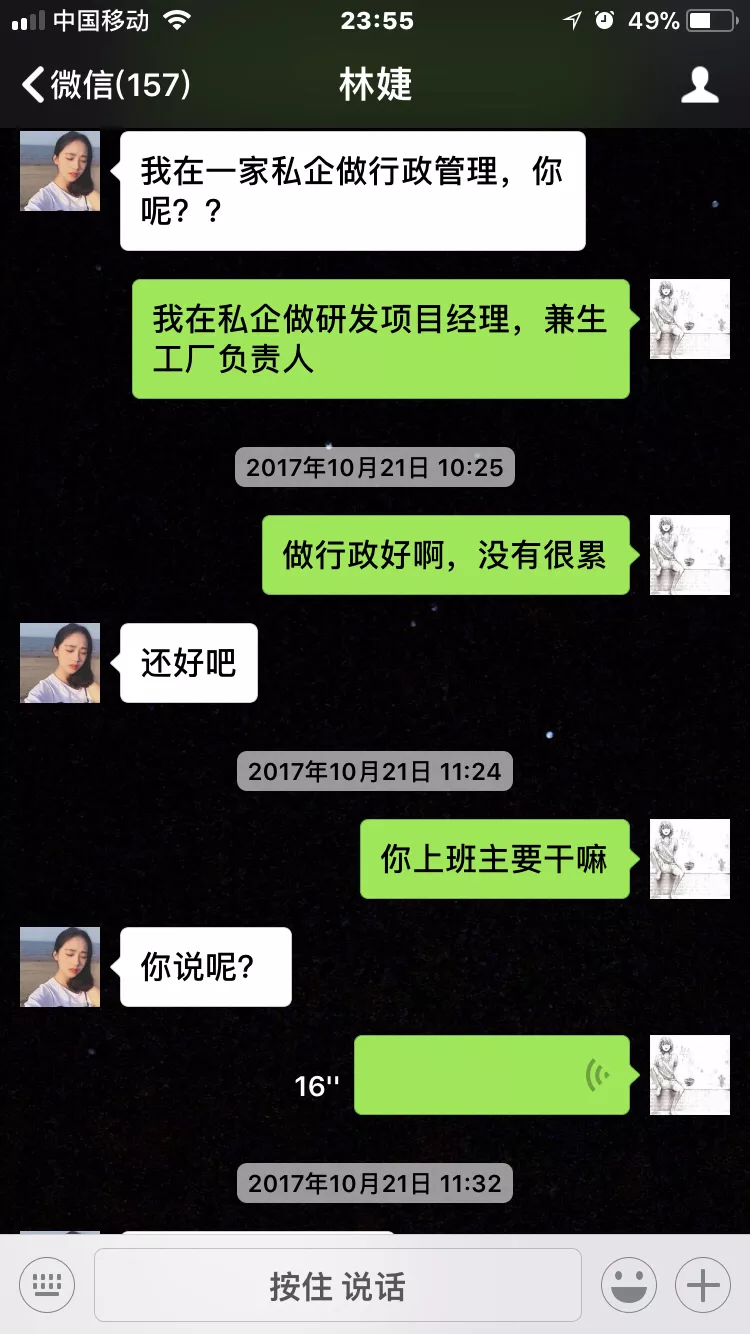Play the 16-second voice message
Screen dimensions: 750x1334
492,1075
